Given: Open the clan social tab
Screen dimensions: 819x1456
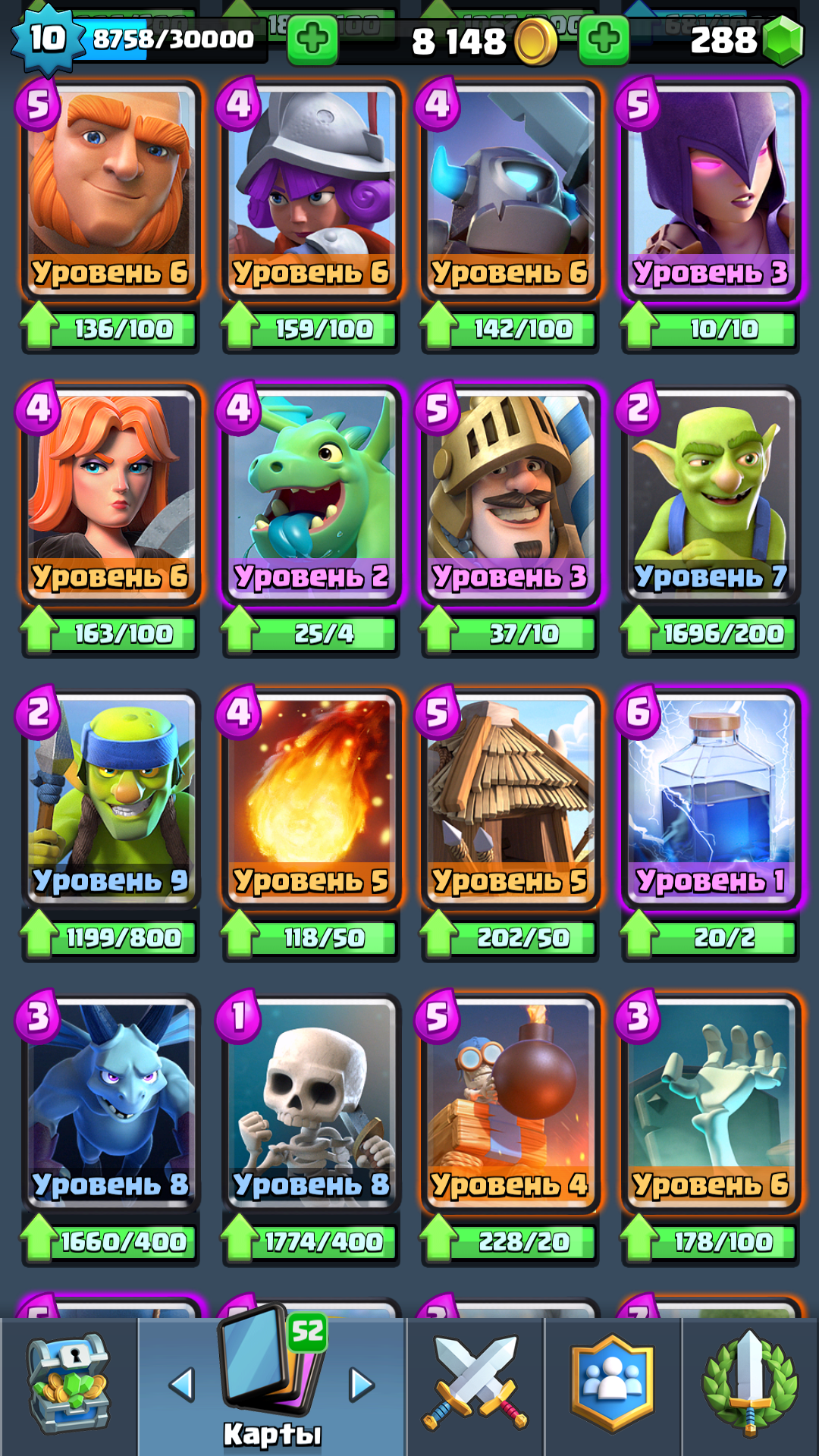Looking at the screenshot, I should (613, 1385).
